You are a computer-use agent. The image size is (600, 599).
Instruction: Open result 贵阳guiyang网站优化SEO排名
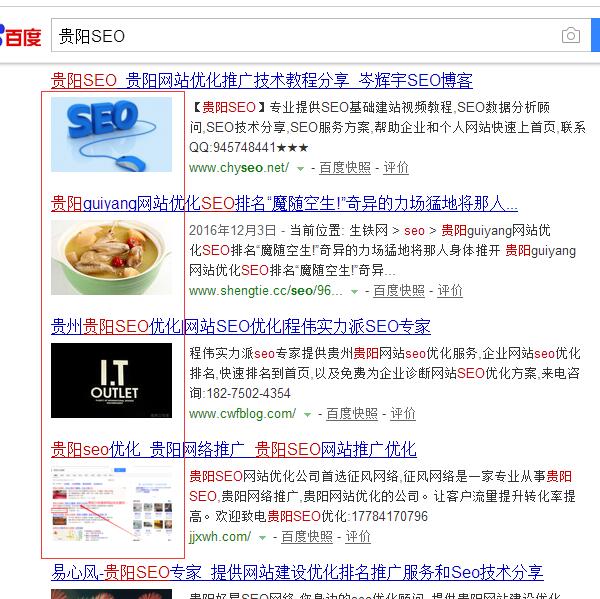pyautogui.click(x=284, y=204)
